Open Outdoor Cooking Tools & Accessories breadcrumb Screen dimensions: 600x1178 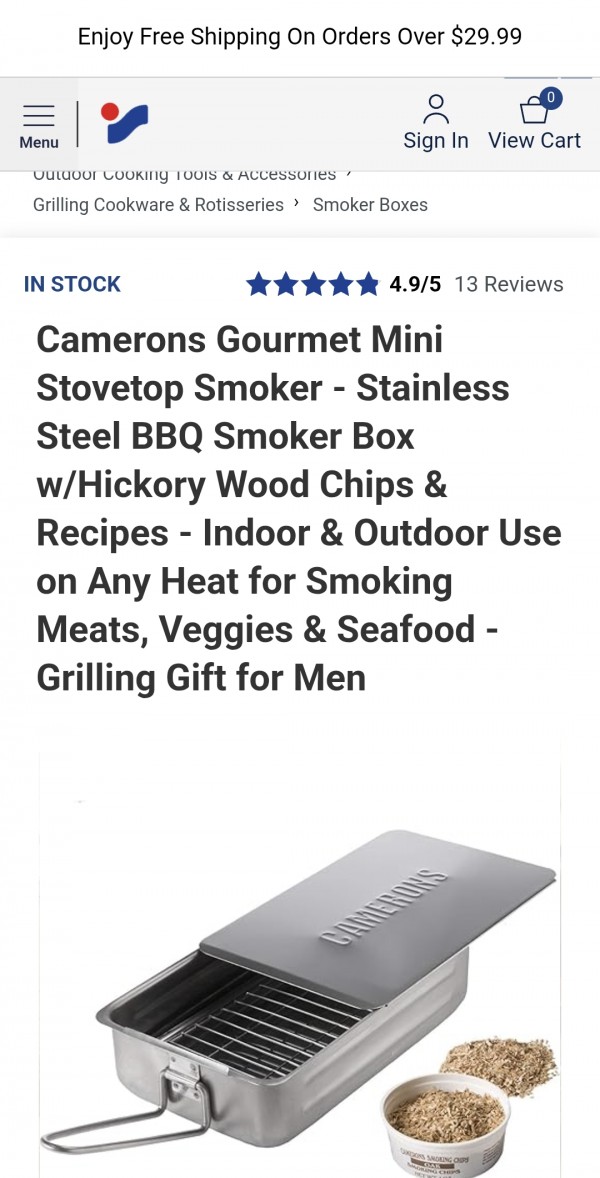coord(184,175)
